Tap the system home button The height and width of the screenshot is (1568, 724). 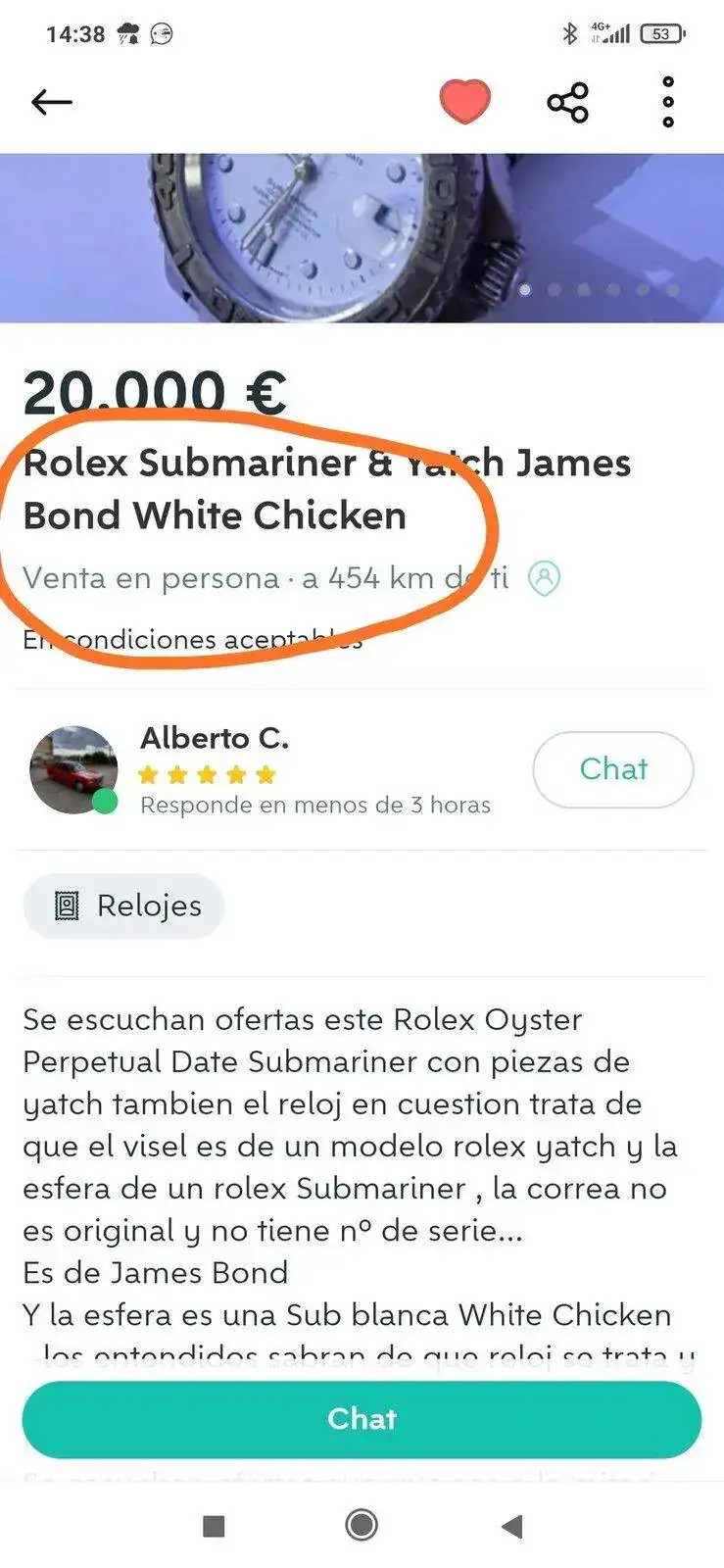pos(362,1525)
